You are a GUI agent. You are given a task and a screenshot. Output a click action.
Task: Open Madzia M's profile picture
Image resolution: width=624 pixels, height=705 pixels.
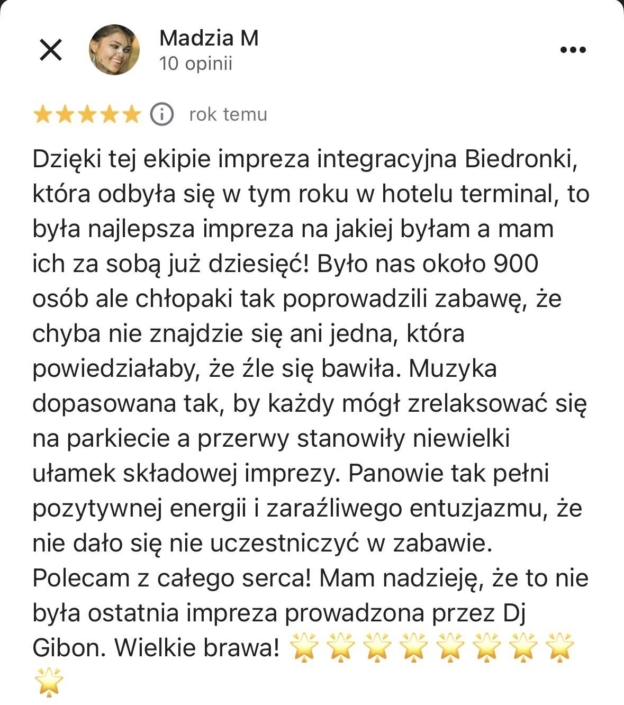point(114,49)
